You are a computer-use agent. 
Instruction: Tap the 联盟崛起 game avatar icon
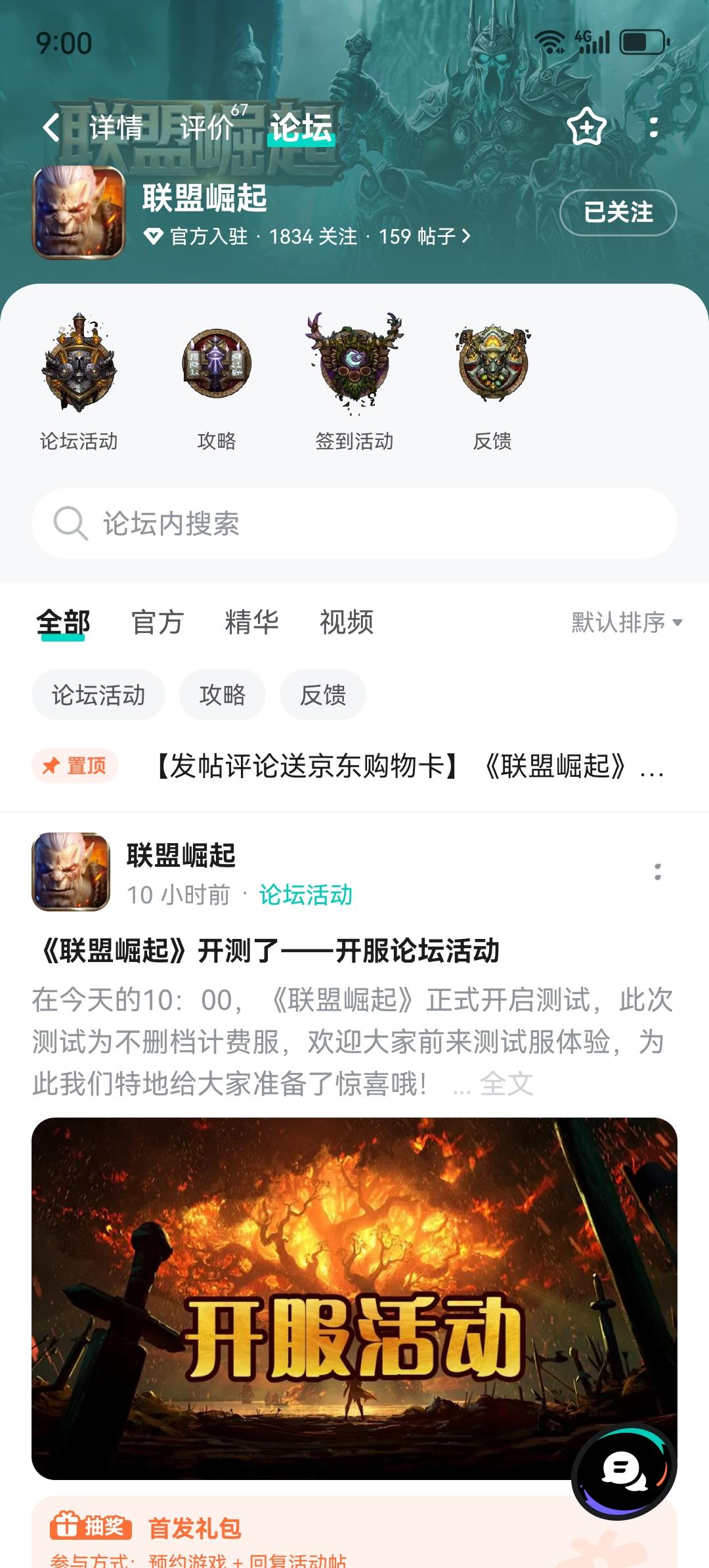coord(79,213)
